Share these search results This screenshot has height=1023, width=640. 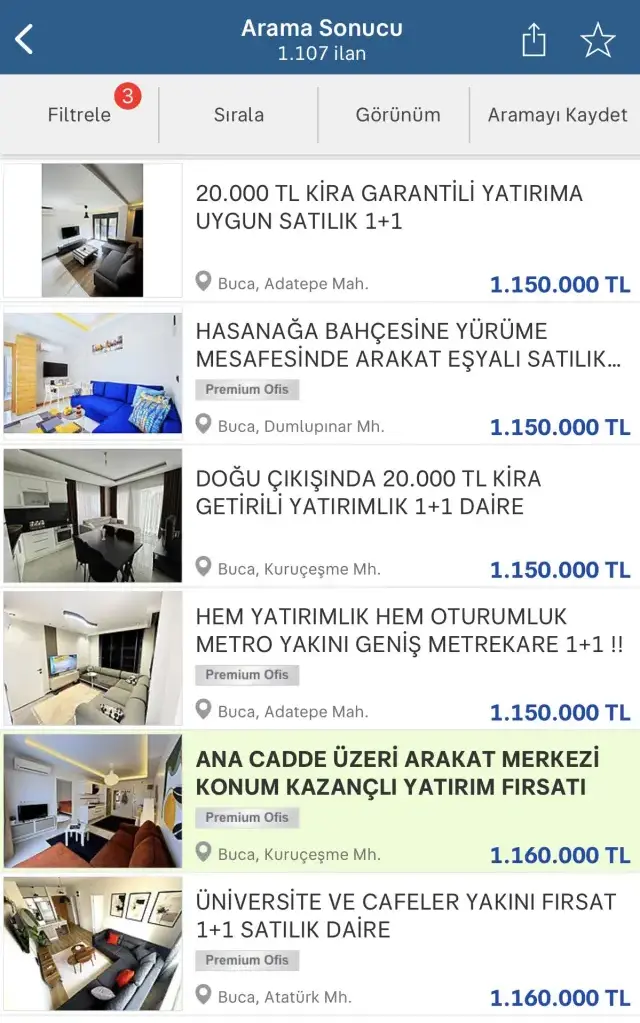tap(534, 40)
